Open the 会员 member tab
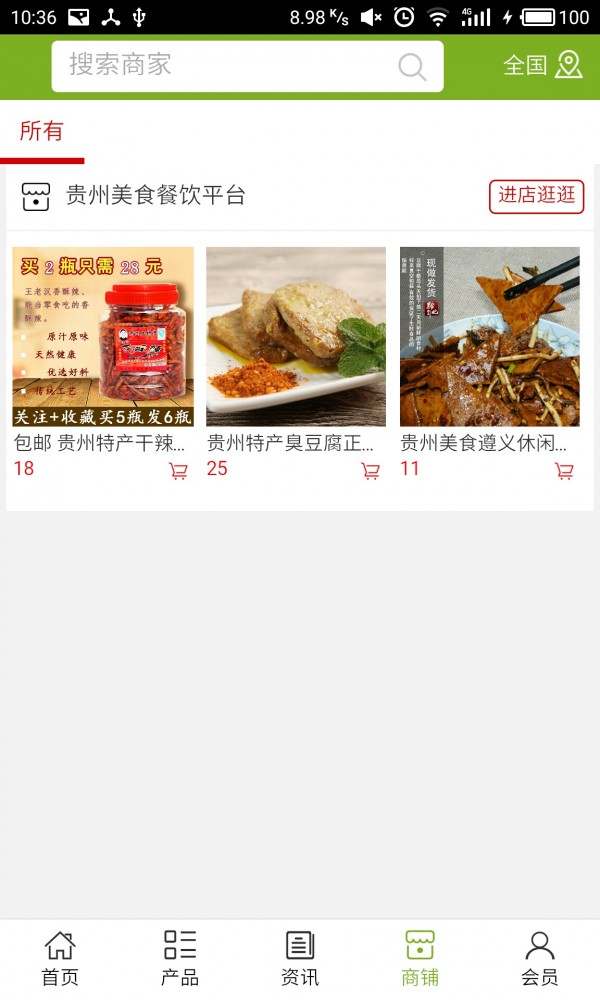 pos(540,958)
